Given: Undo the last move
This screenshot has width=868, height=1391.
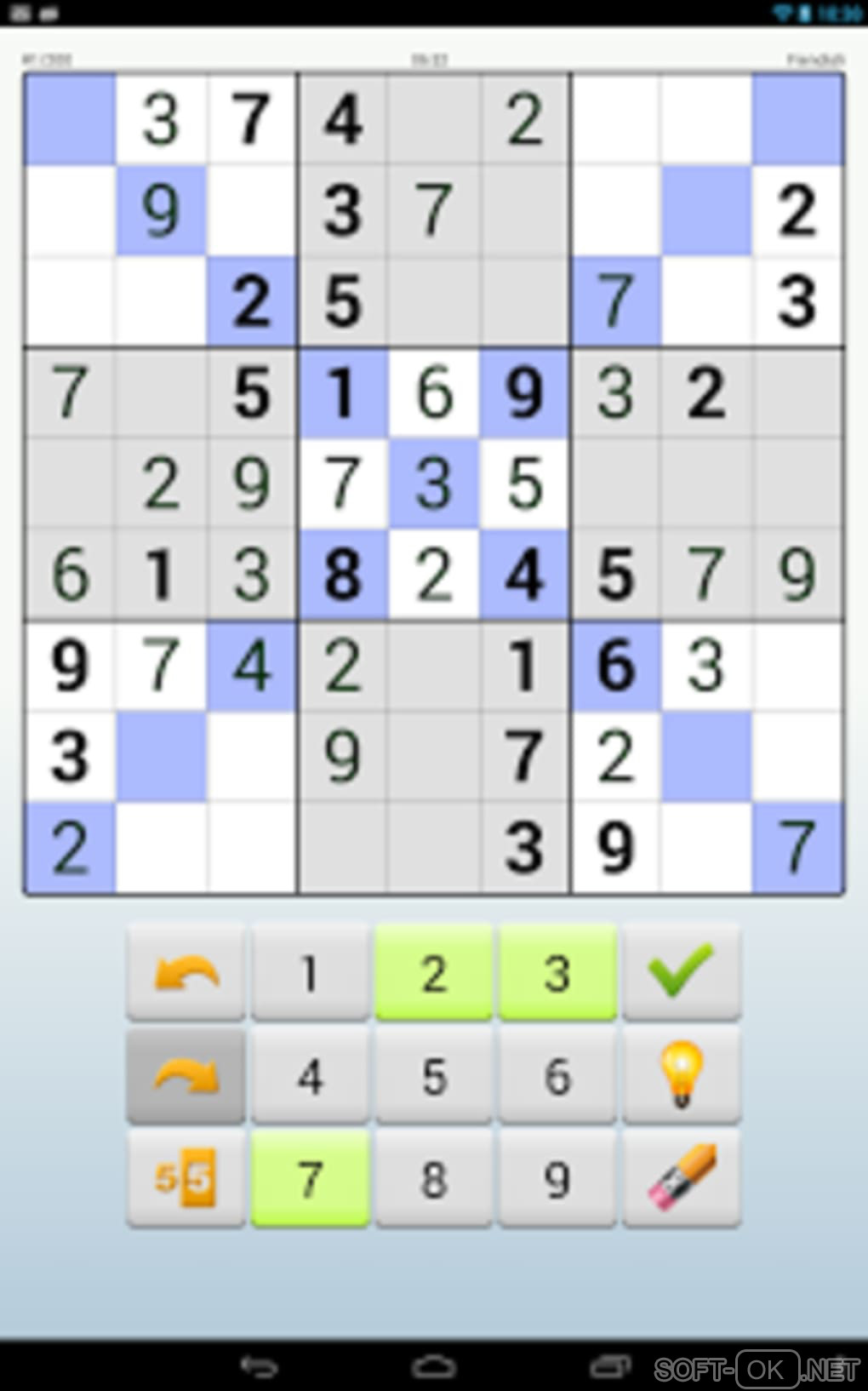Looking at the screenshot, I should 186,972.
